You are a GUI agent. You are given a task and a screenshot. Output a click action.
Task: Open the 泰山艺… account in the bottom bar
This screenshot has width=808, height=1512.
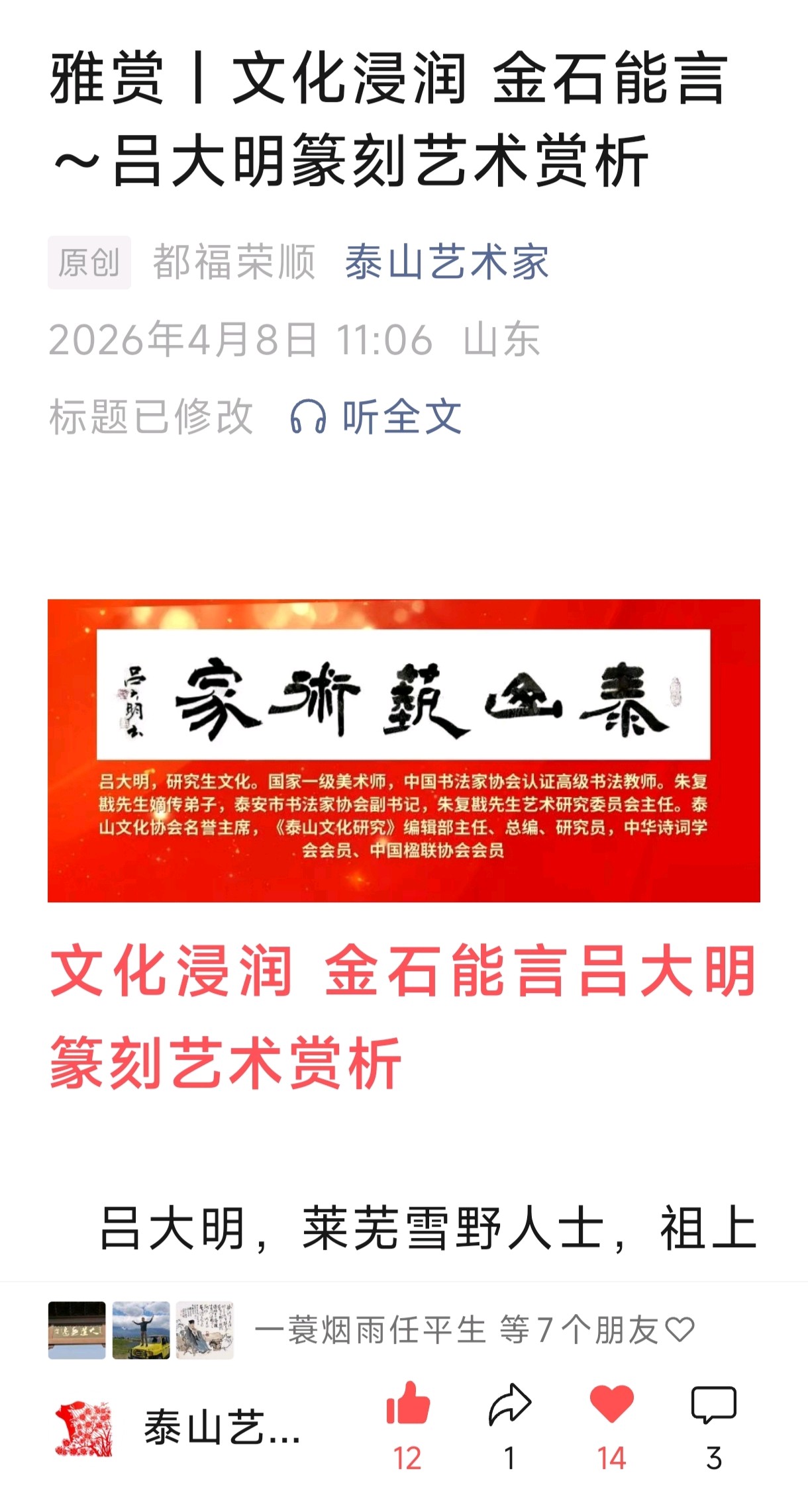(179, 1428)
